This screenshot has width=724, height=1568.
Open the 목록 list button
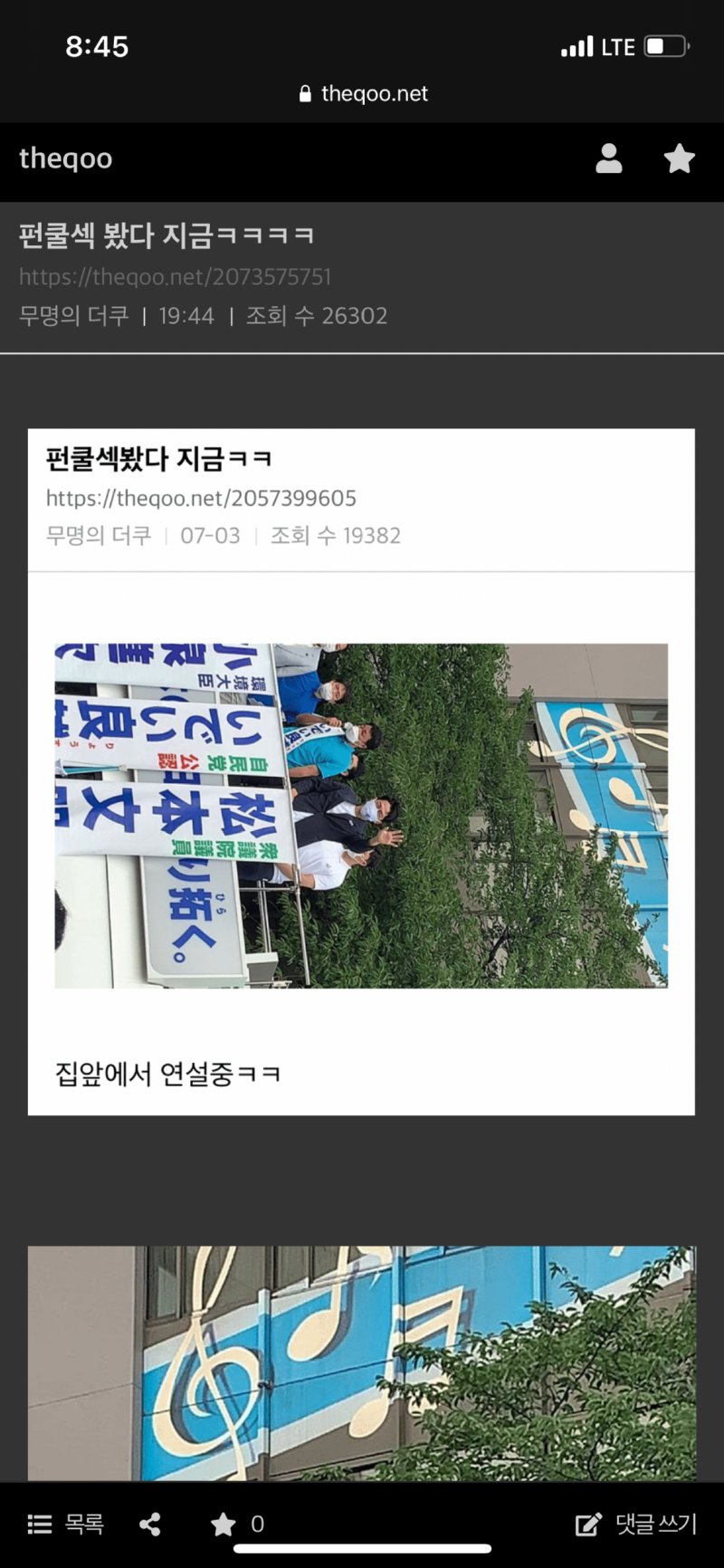pos(66,1524)
